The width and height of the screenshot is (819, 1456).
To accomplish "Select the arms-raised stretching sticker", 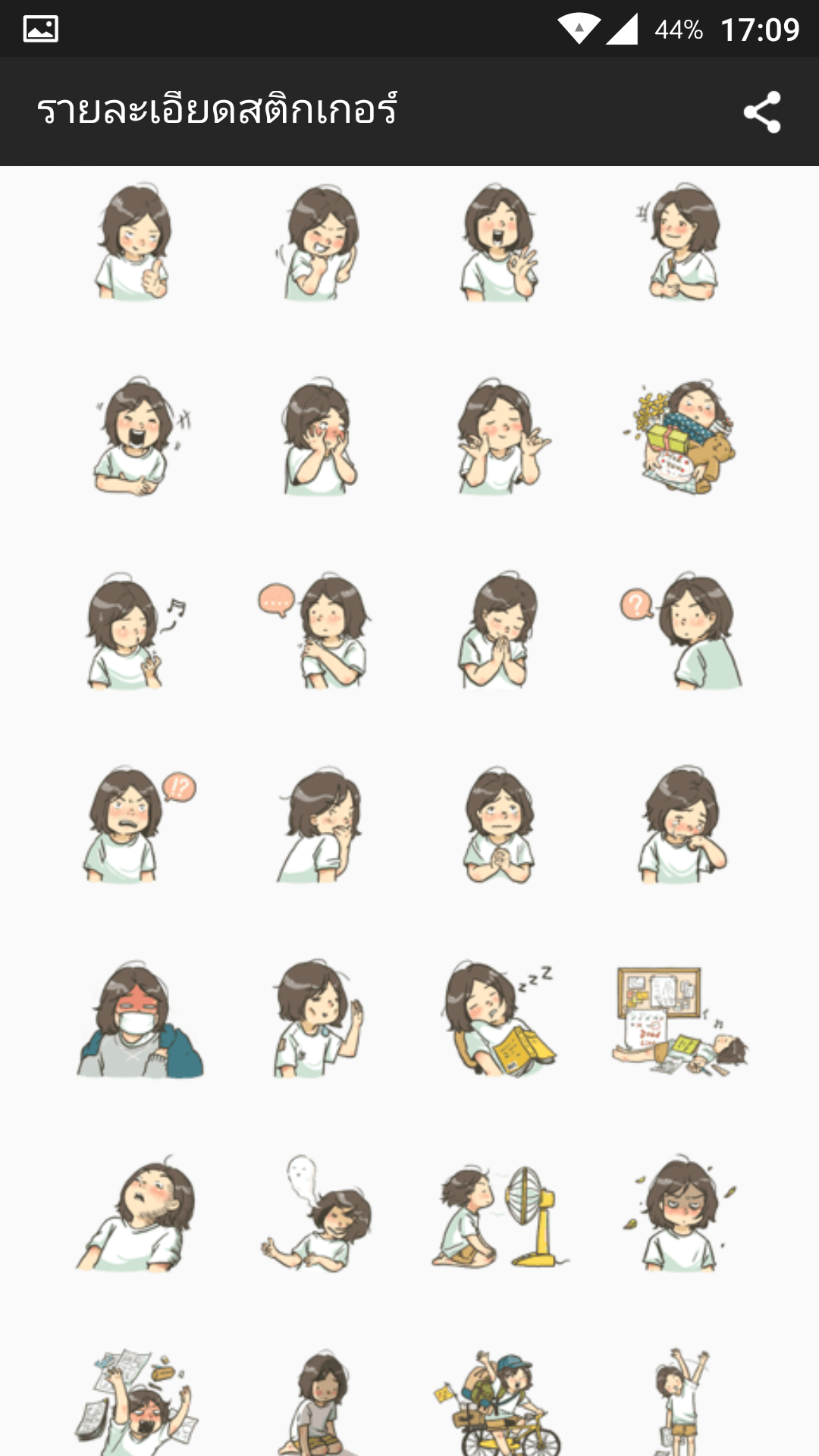I will pos(681,1403).
